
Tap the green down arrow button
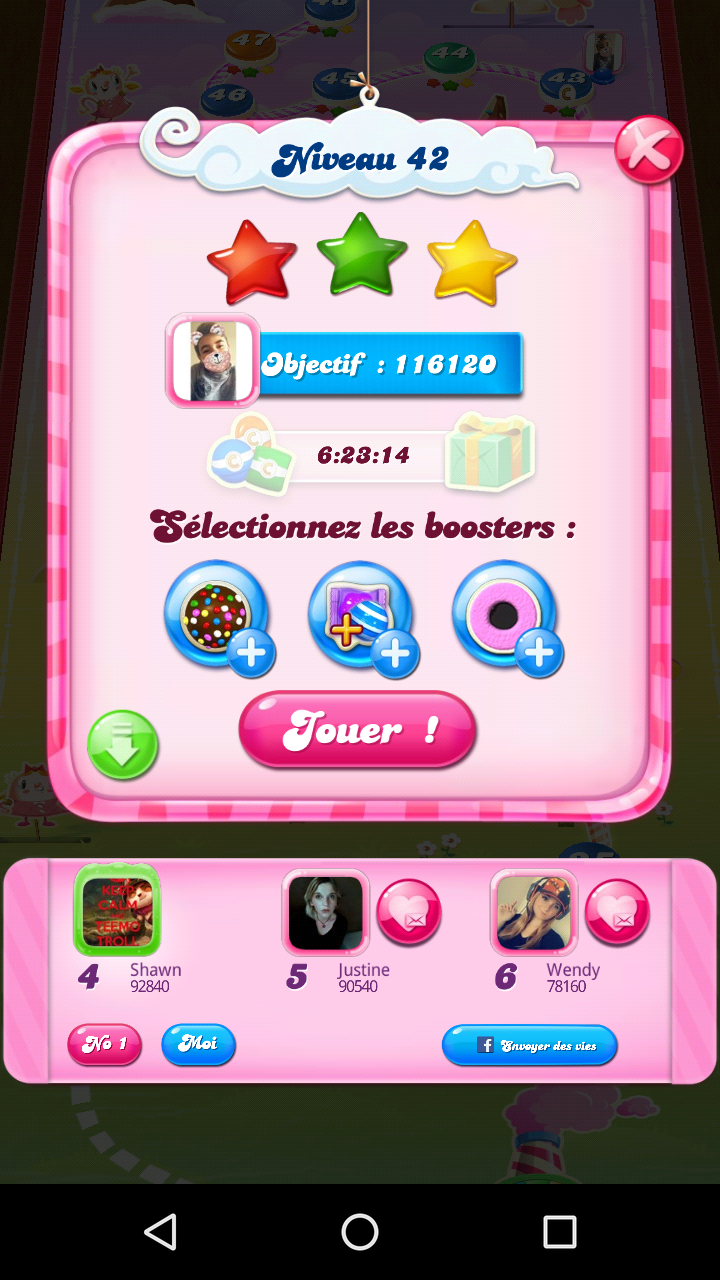[123, 745]
